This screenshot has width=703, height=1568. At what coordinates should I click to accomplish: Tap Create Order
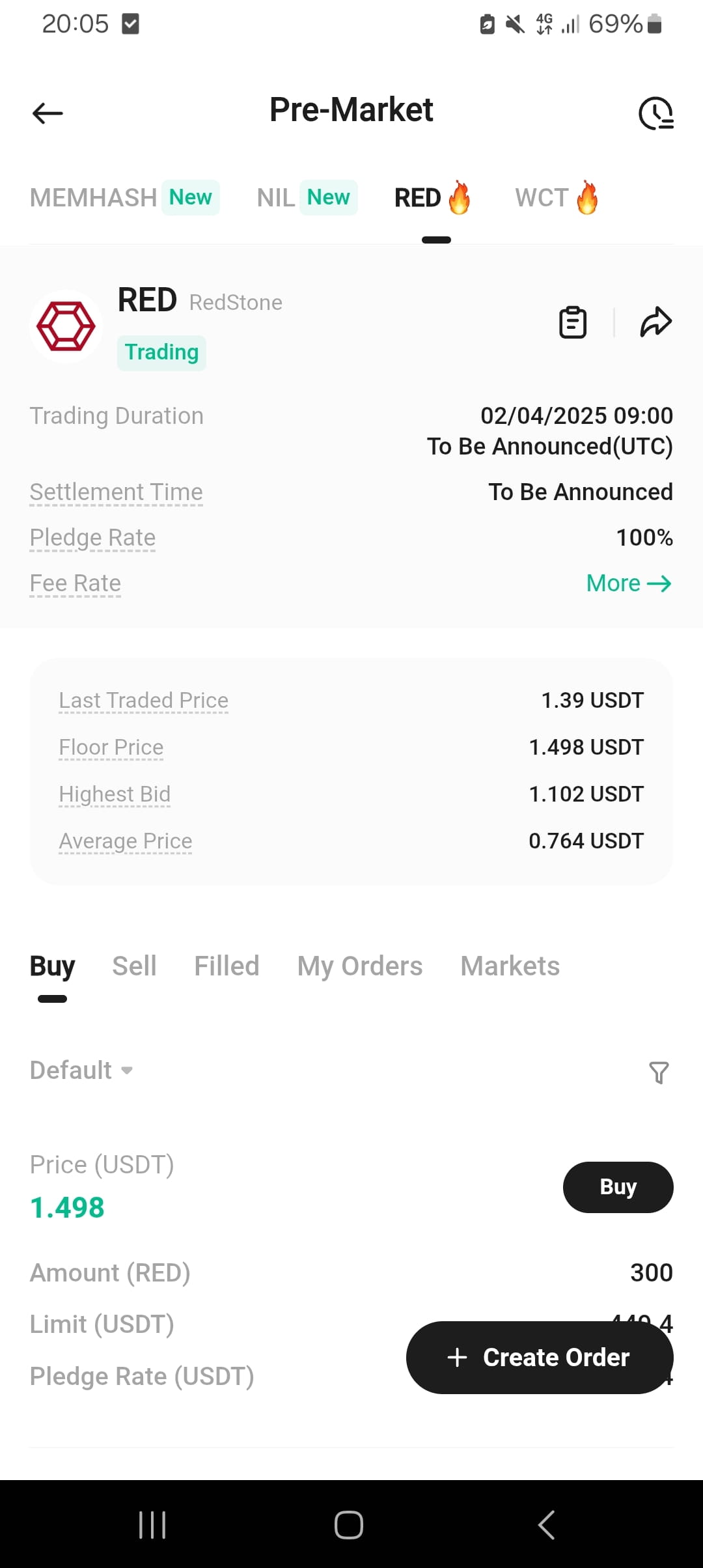540,1357
